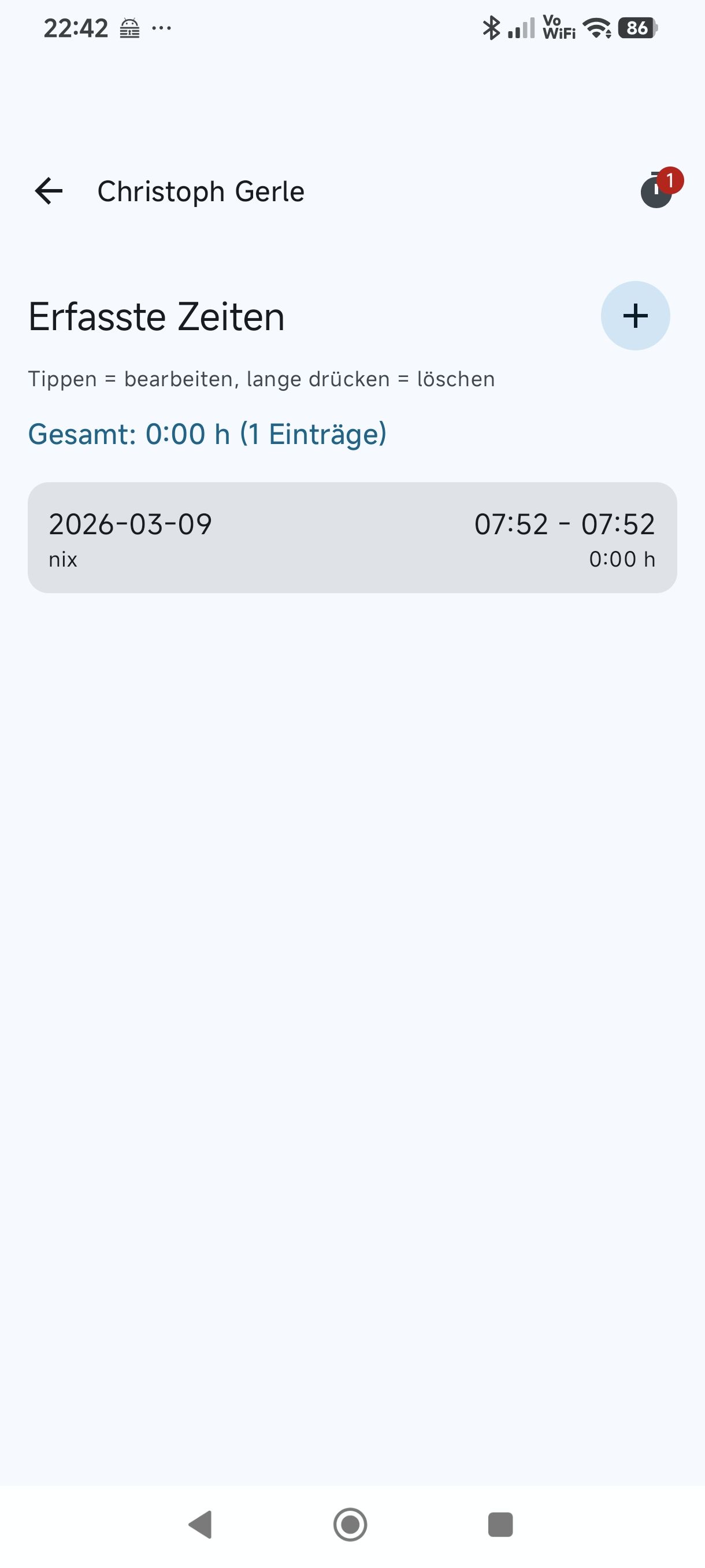This screenshot has width=705, height=1568.
Task: Tap the system home button
Action: (350, 1525)
